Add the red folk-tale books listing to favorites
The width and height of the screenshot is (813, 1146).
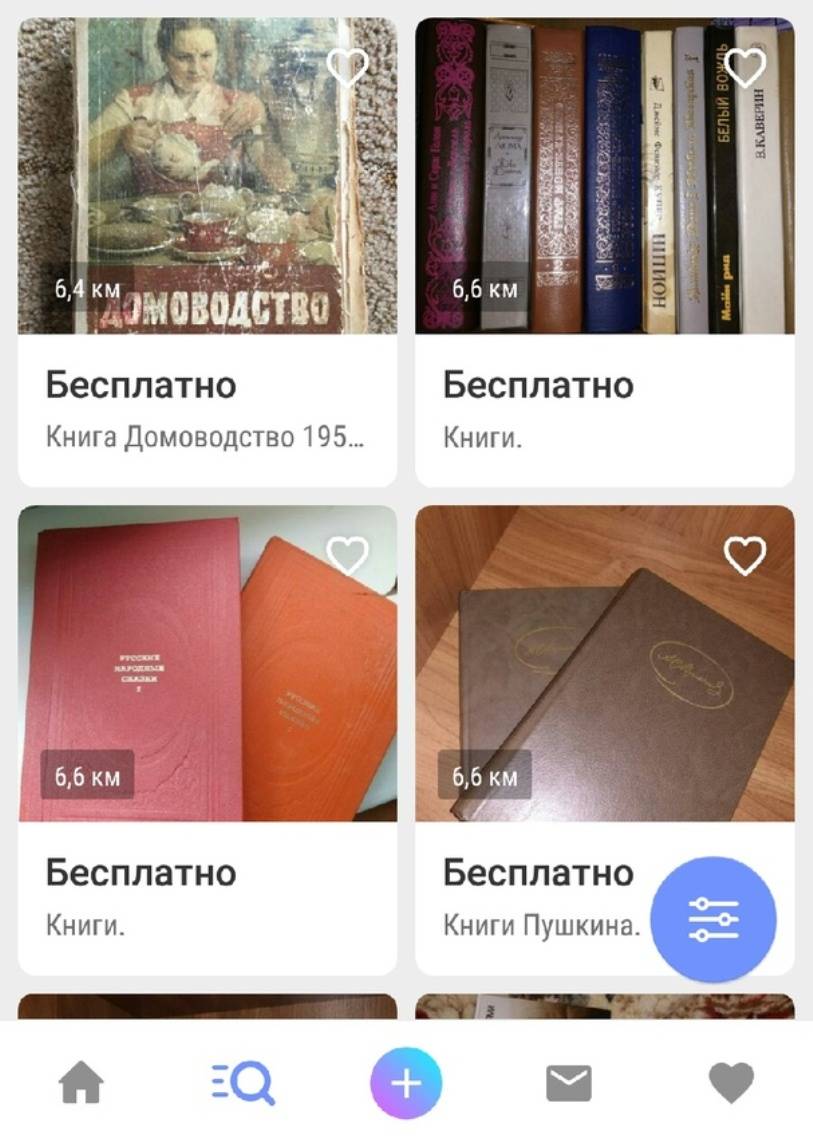tap(348, 556)
